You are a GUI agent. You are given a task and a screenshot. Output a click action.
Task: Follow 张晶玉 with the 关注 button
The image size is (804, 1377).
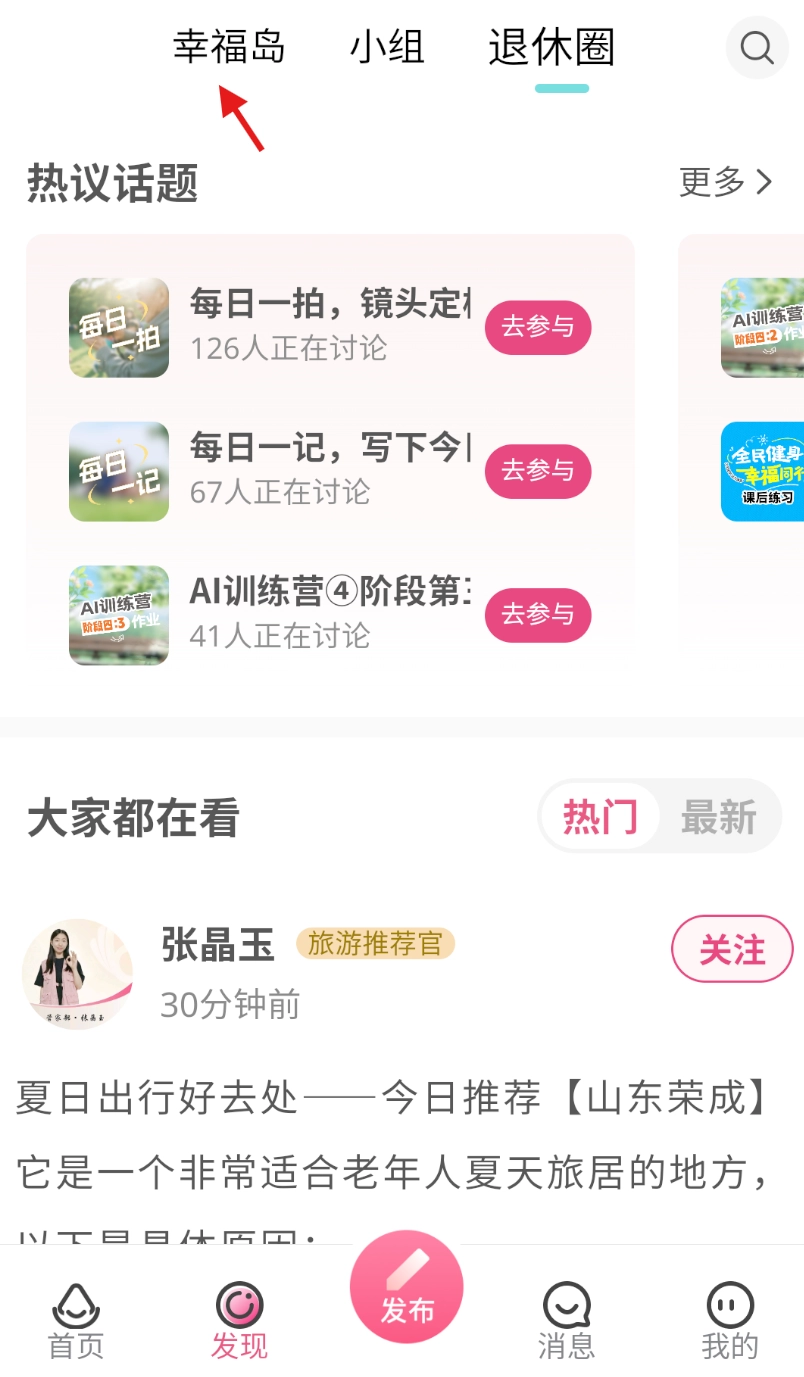[x=732, y=950]
